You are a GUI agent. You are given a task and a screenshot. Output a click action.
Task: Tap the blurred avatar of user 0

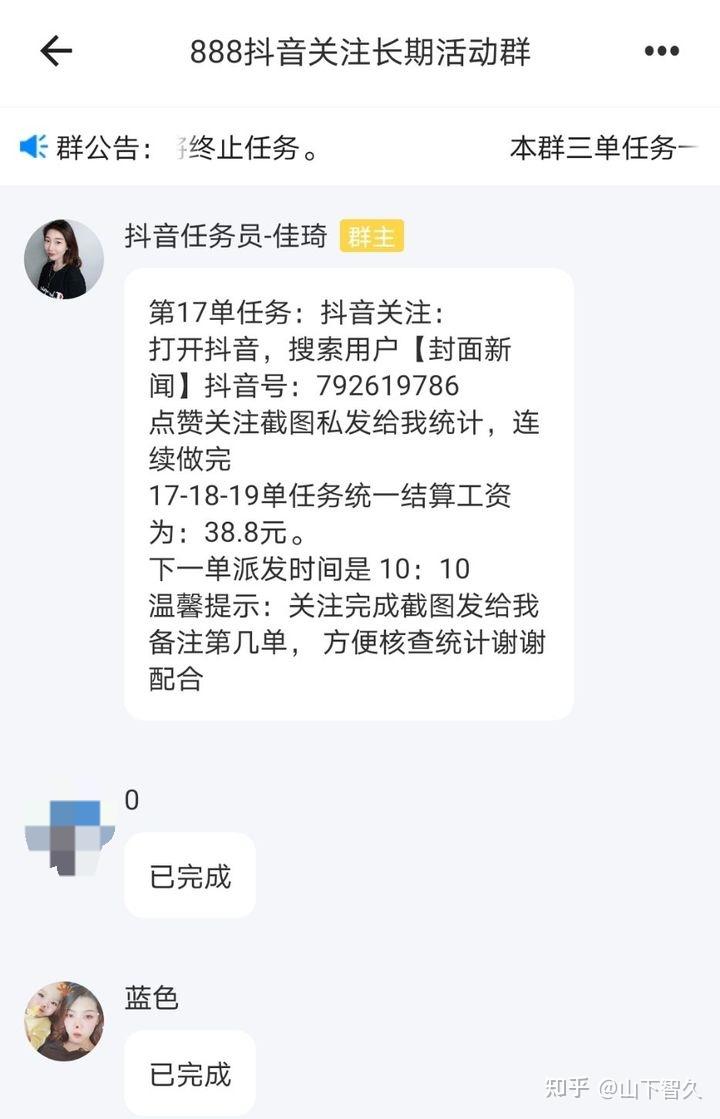pos(64,838)
